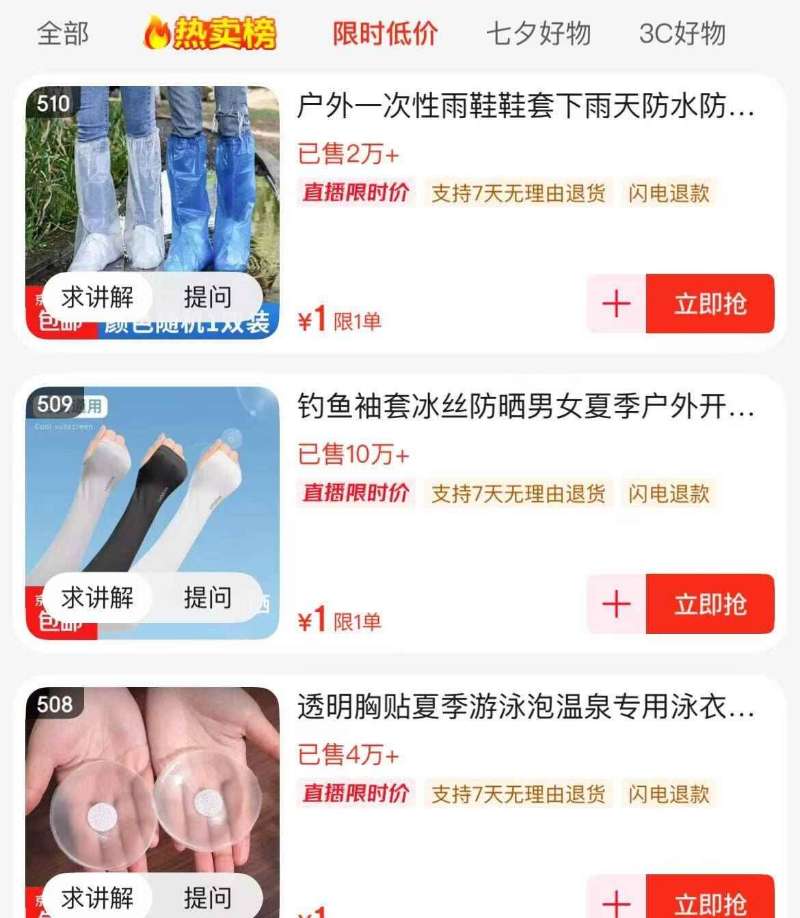800x918 pixels.
Task: Click 求讲解 under the shoe cover image
Action: pos(99,297)
